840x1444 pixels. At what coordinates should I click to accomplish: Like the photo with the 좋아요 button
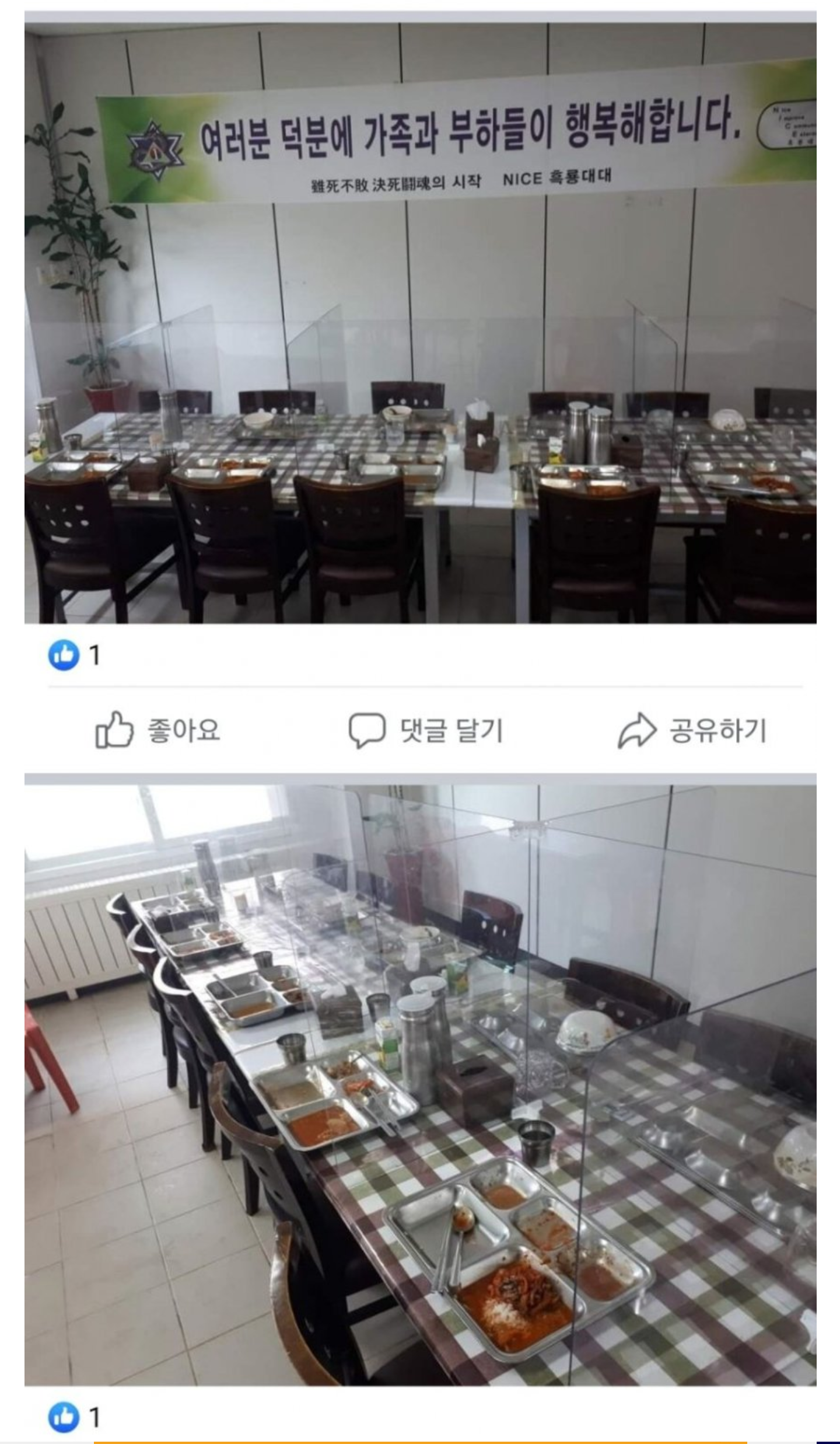tap(158, 730)
